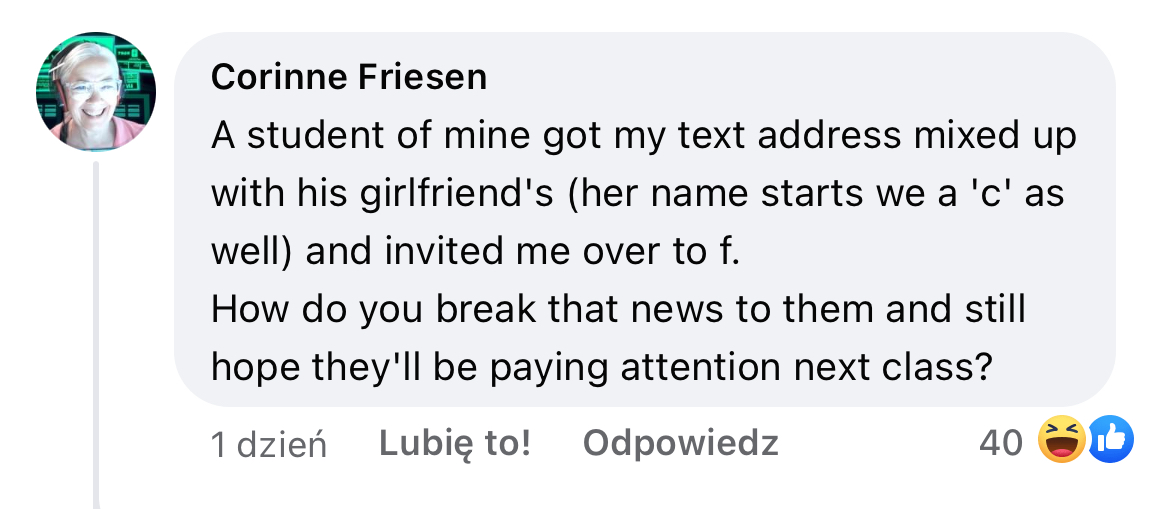Reply to the comment via Odpowiedz
The width and height of the screenshot is (1170, 509).
point(680,443)
